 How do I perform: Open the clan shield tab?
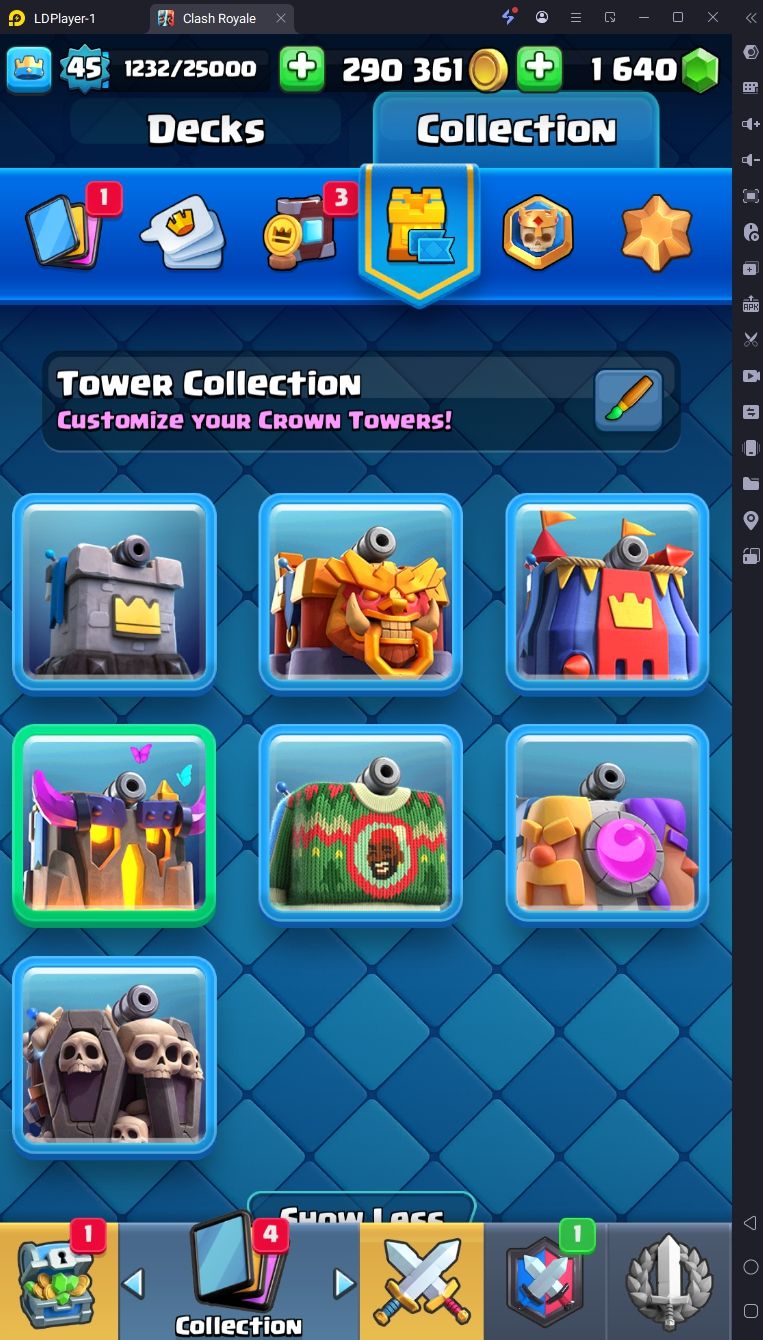[x=545, y=1282]
